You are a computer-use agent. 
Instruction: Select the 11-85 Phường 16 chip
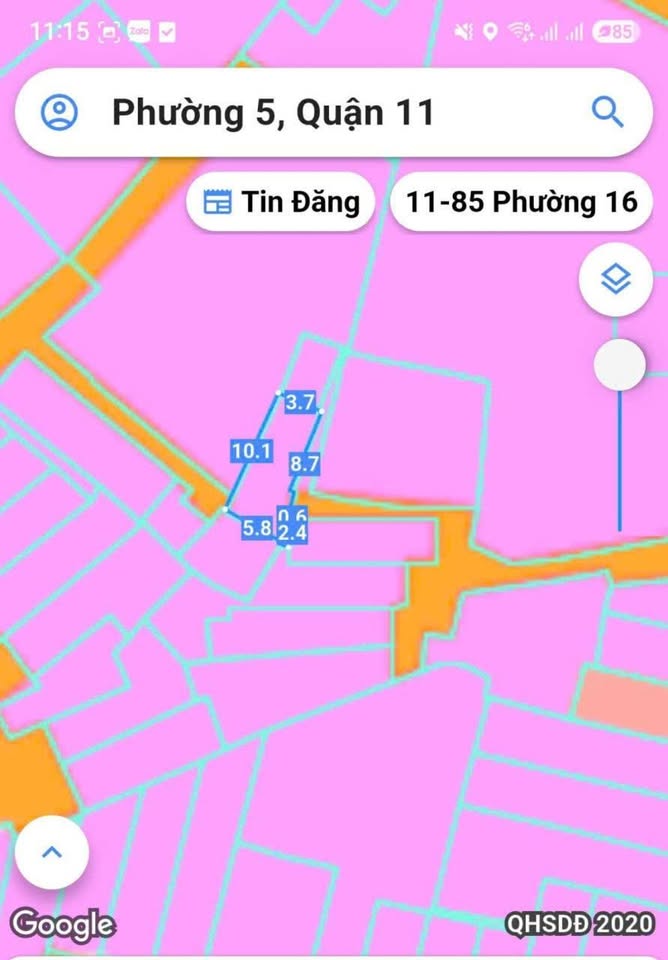click(x=521, y=202)
